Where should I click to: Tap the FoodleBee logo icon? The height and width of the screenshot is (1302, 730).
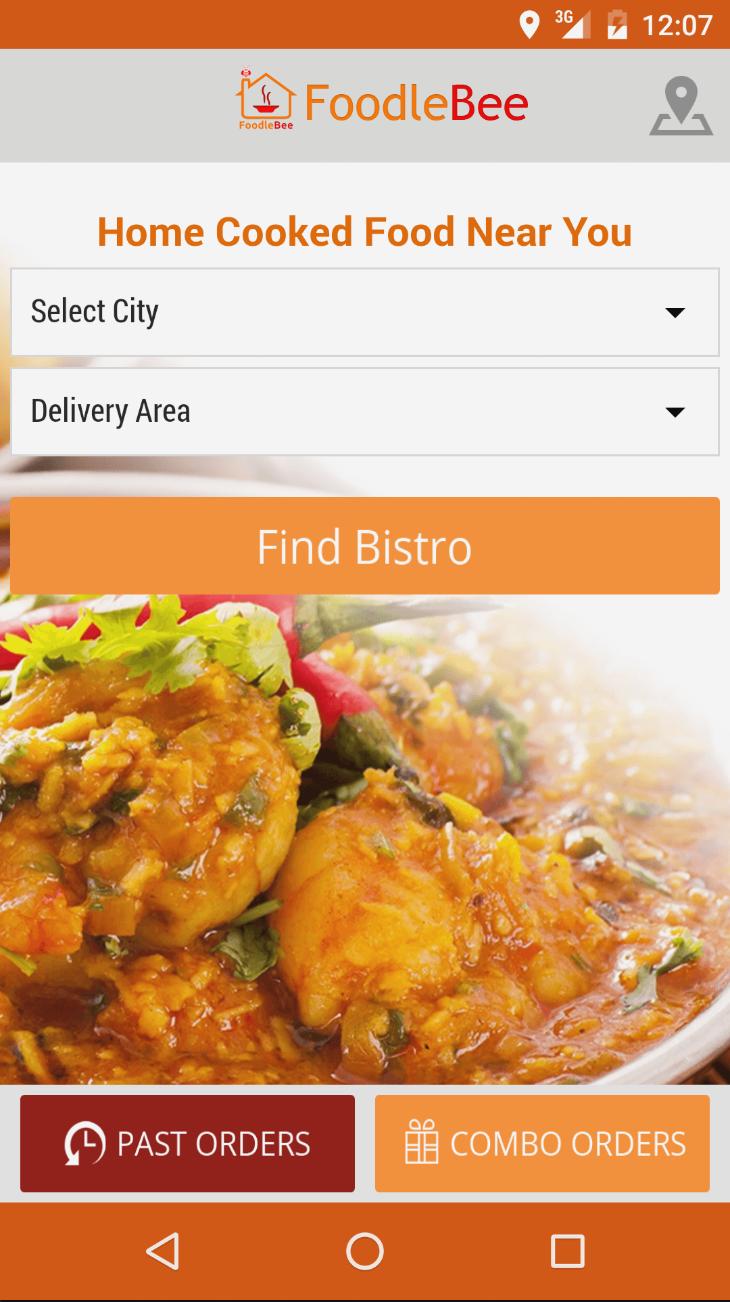[265, 100]
